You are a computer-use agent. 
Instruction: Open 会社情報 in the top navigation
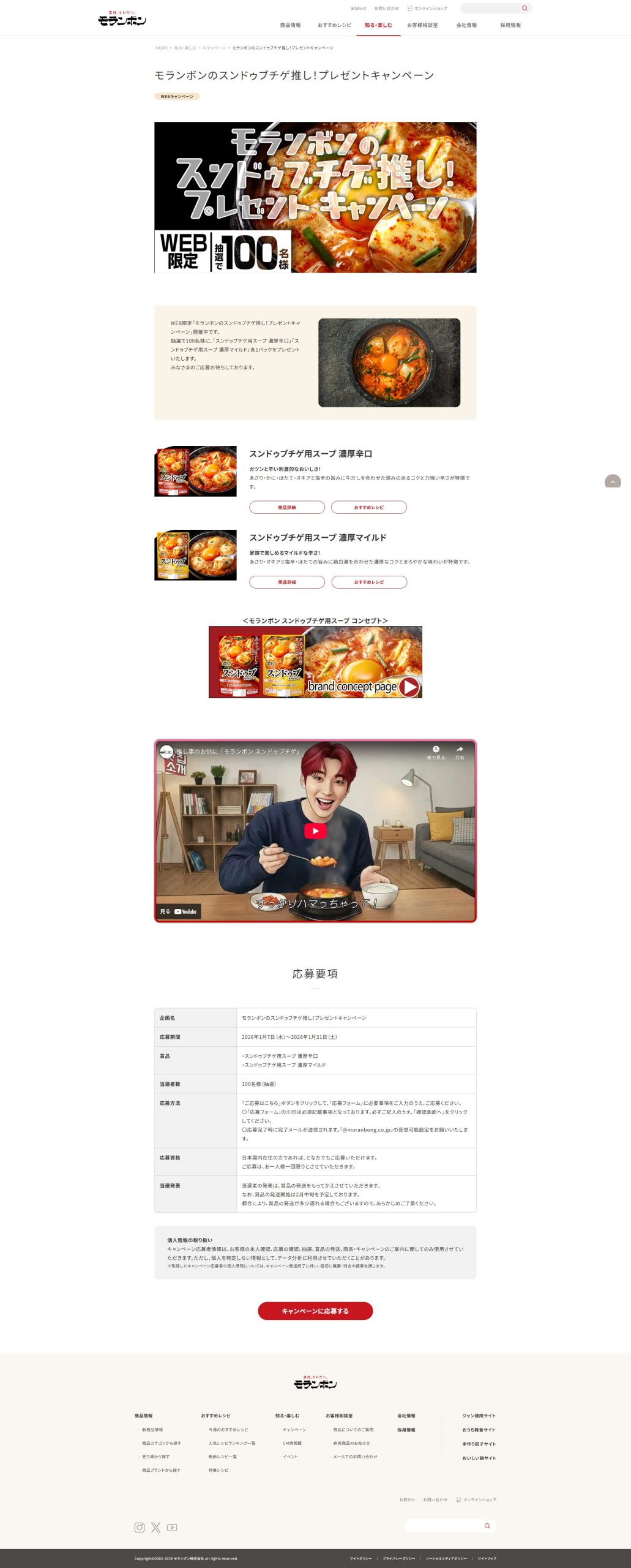pyautogui.click(x=466, y=25)
